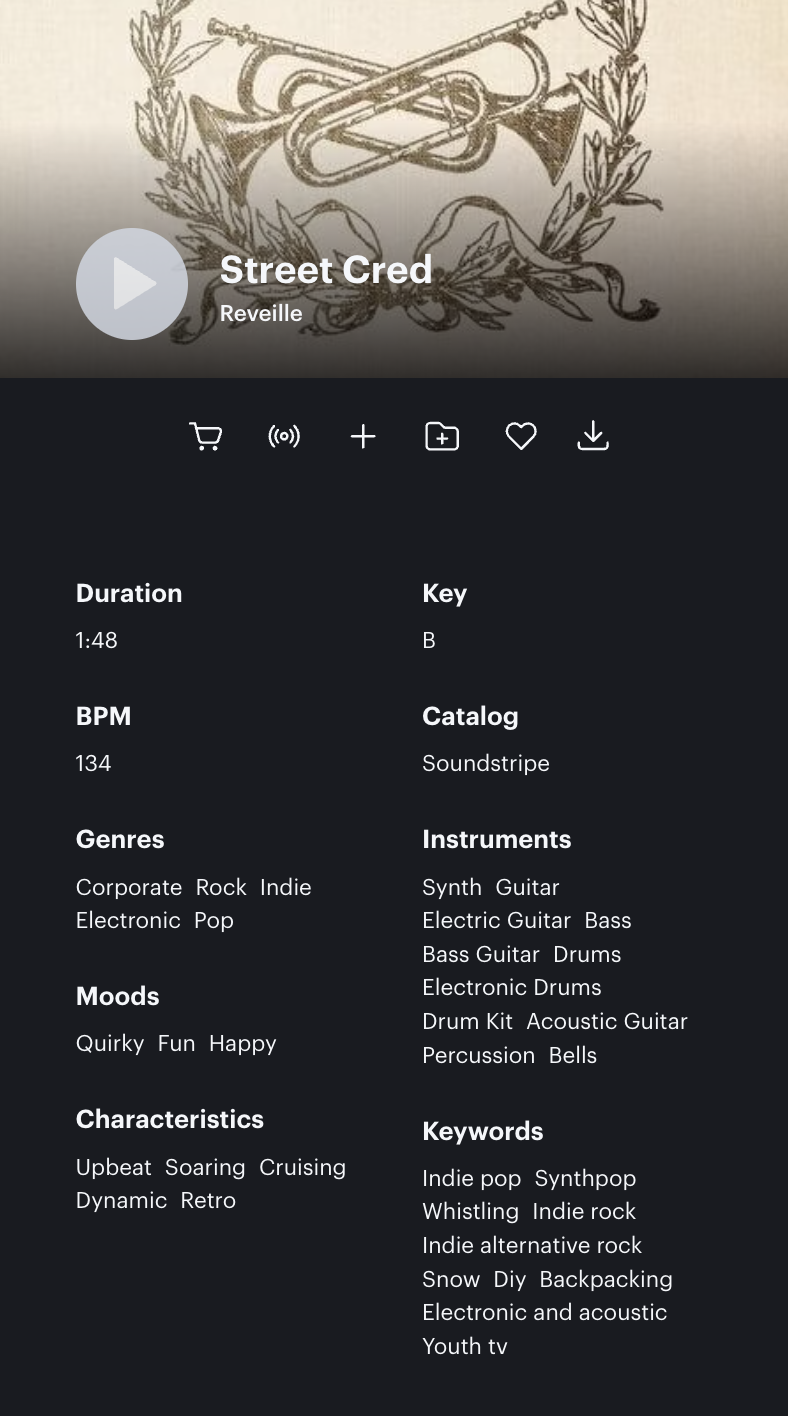Favorite this song with the heart
The width and height of the screenshot is (788, 1416).
(x=521, y=436)
